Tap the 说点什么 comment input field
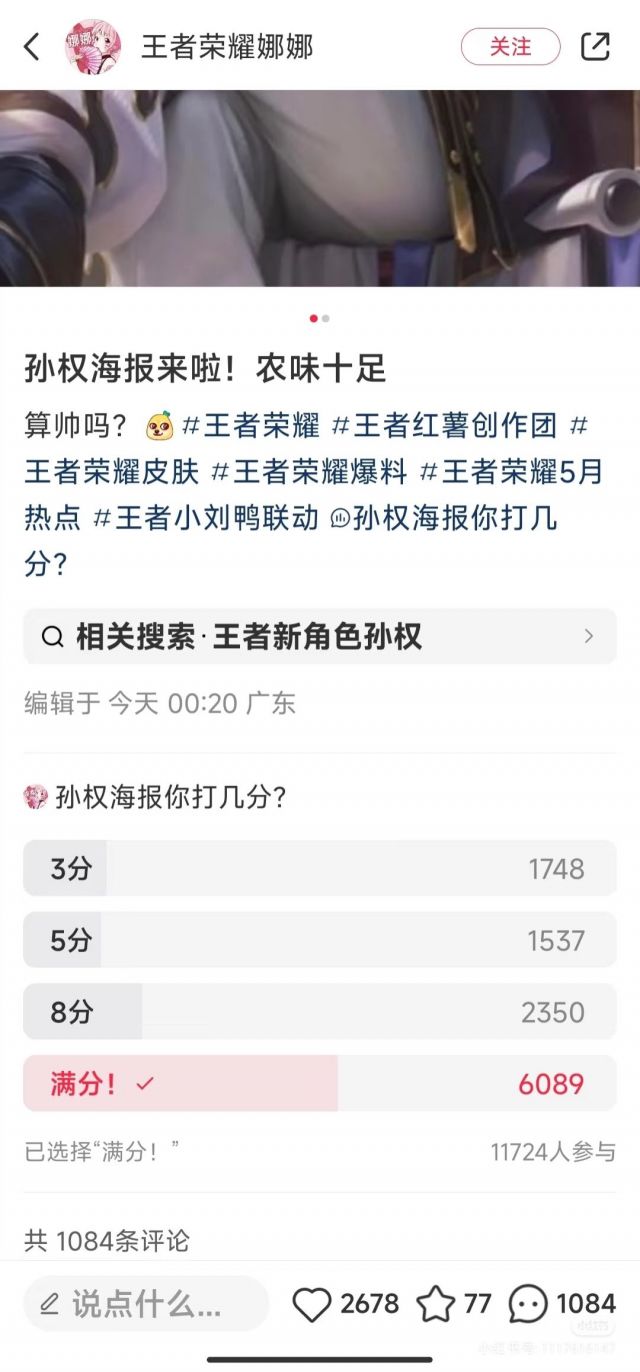The image size is (640, 1372). coord(146,1304)
